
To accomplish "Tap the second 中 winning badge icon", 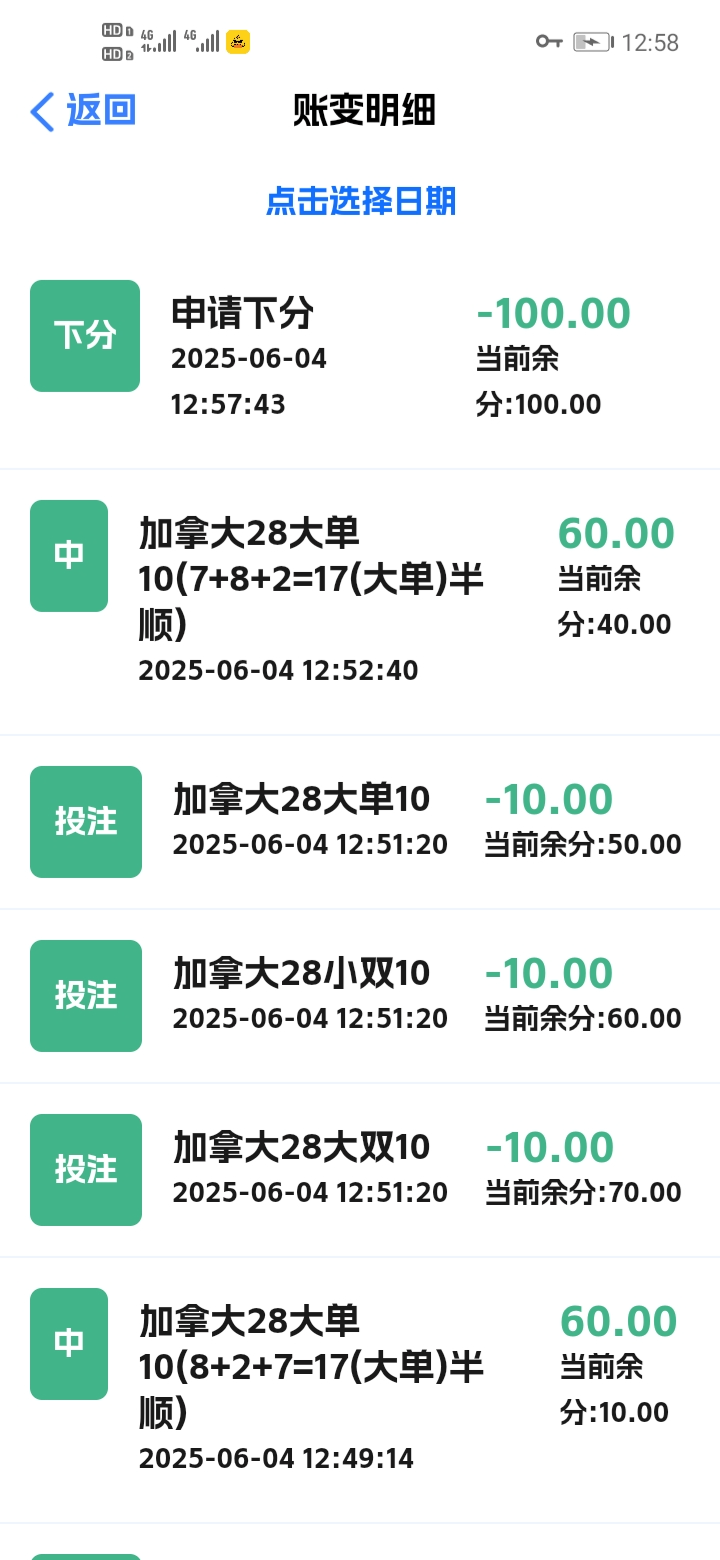I will (69, 1344).
